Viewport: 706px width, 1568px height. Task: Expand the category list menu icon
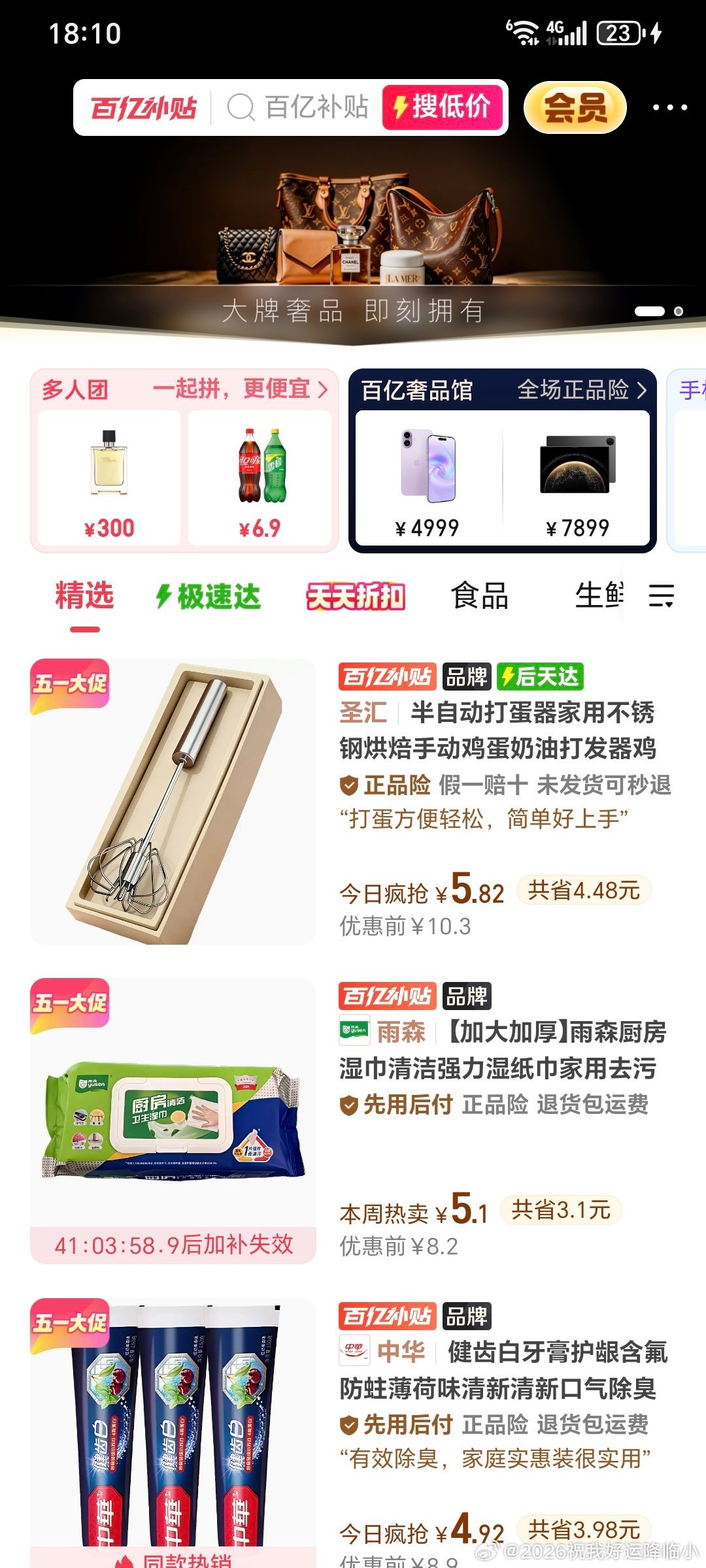coord(661,596)
